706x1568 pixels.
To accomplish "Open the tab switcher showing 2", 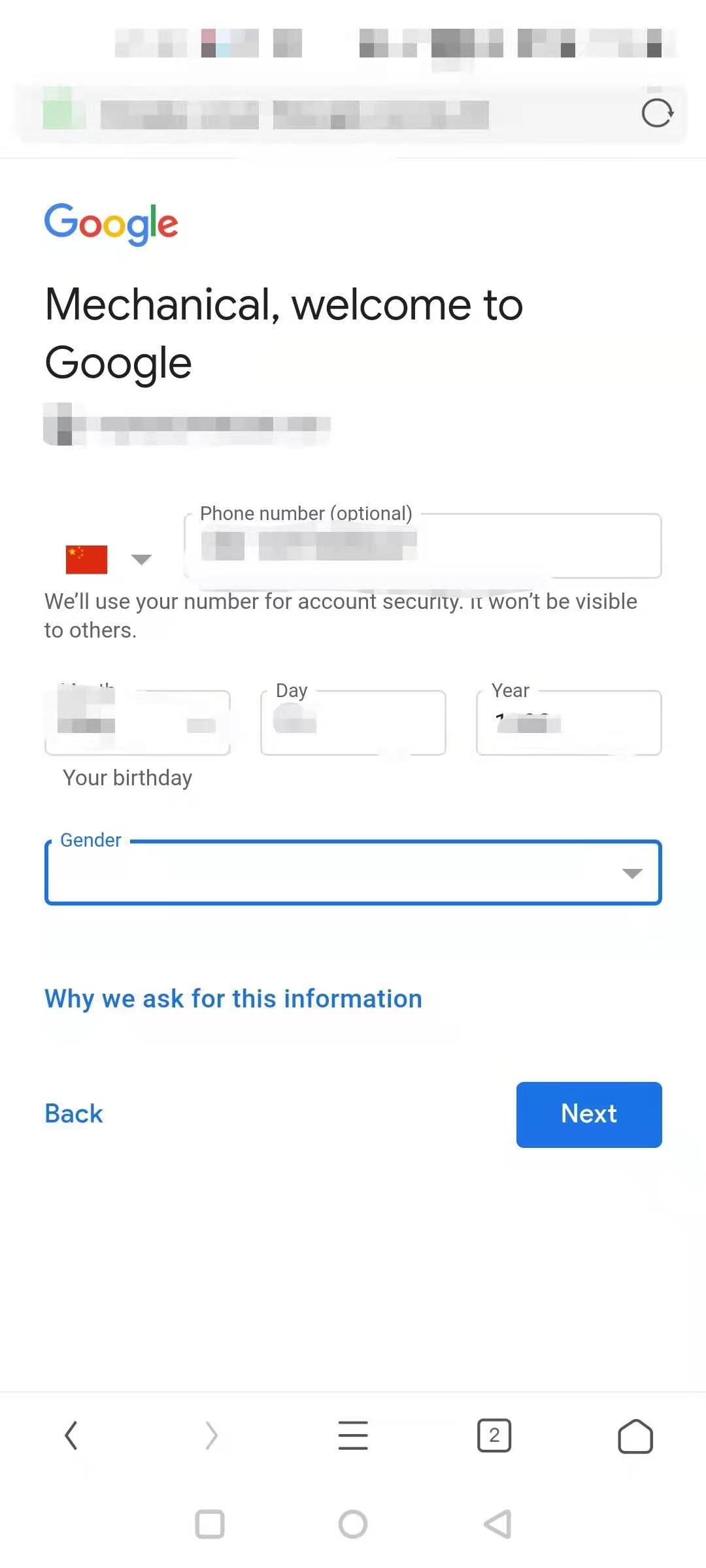I will coord(494,1435).
